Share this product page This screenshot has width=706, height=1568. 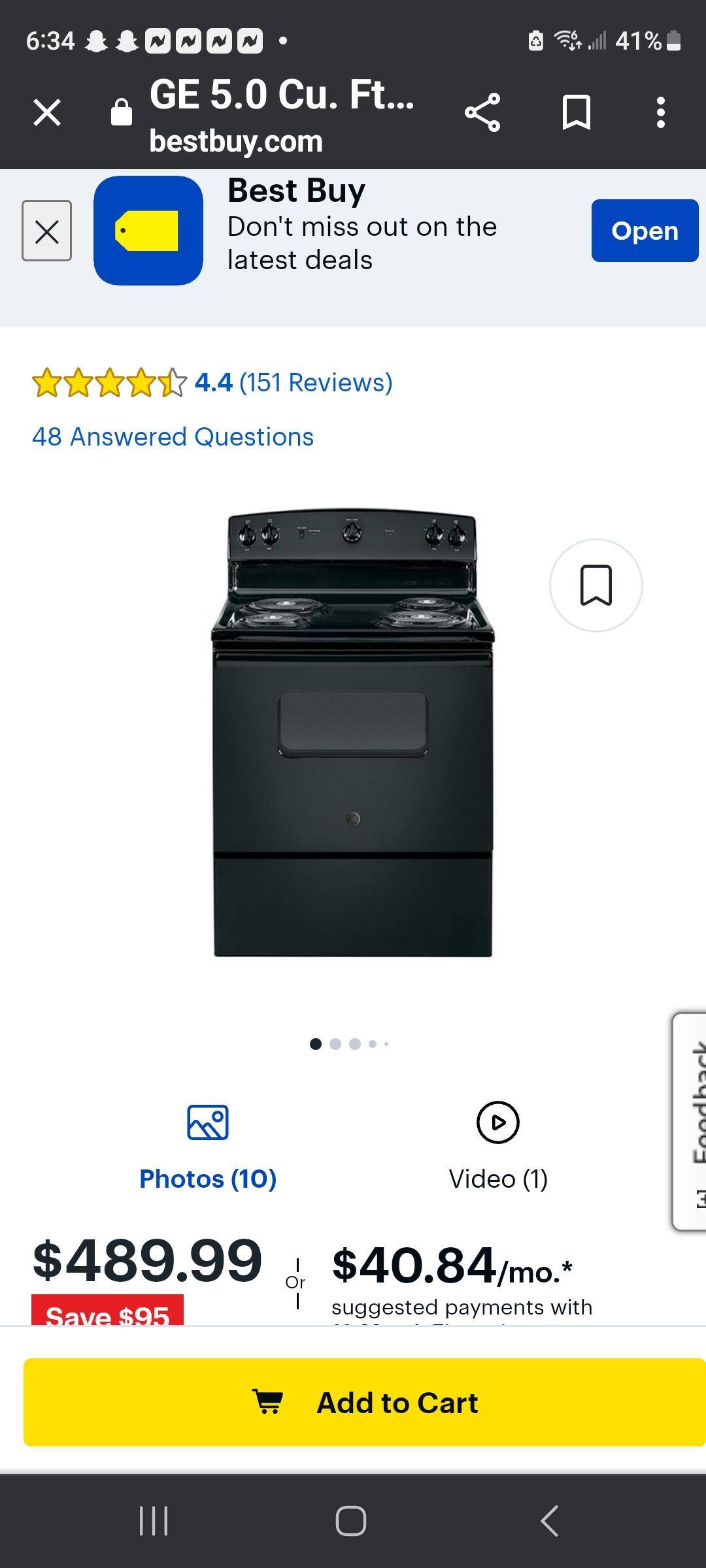click(x=481, y=112)
